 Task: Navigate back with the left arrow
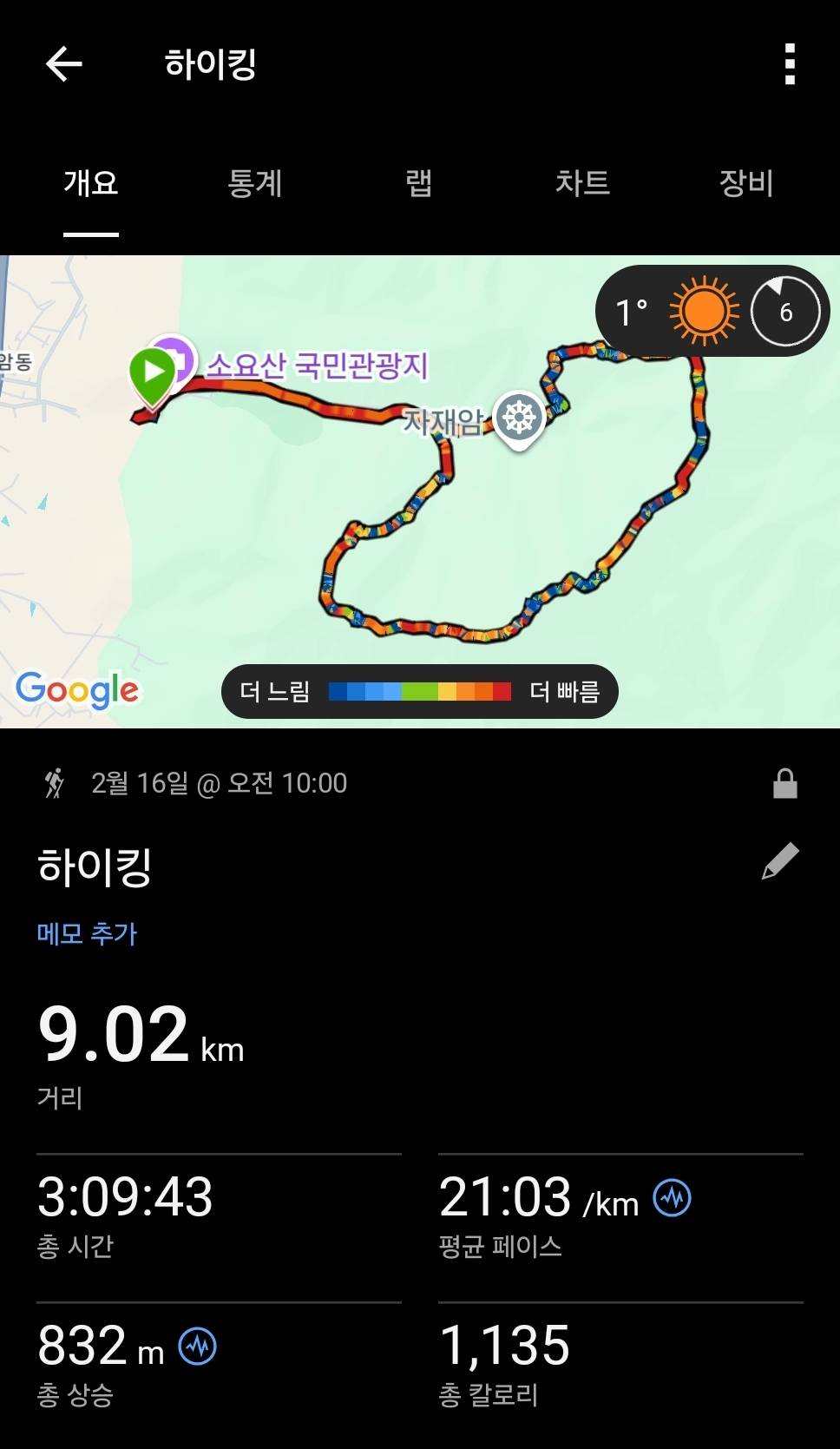pyautogui.click(x=62, y=64)
